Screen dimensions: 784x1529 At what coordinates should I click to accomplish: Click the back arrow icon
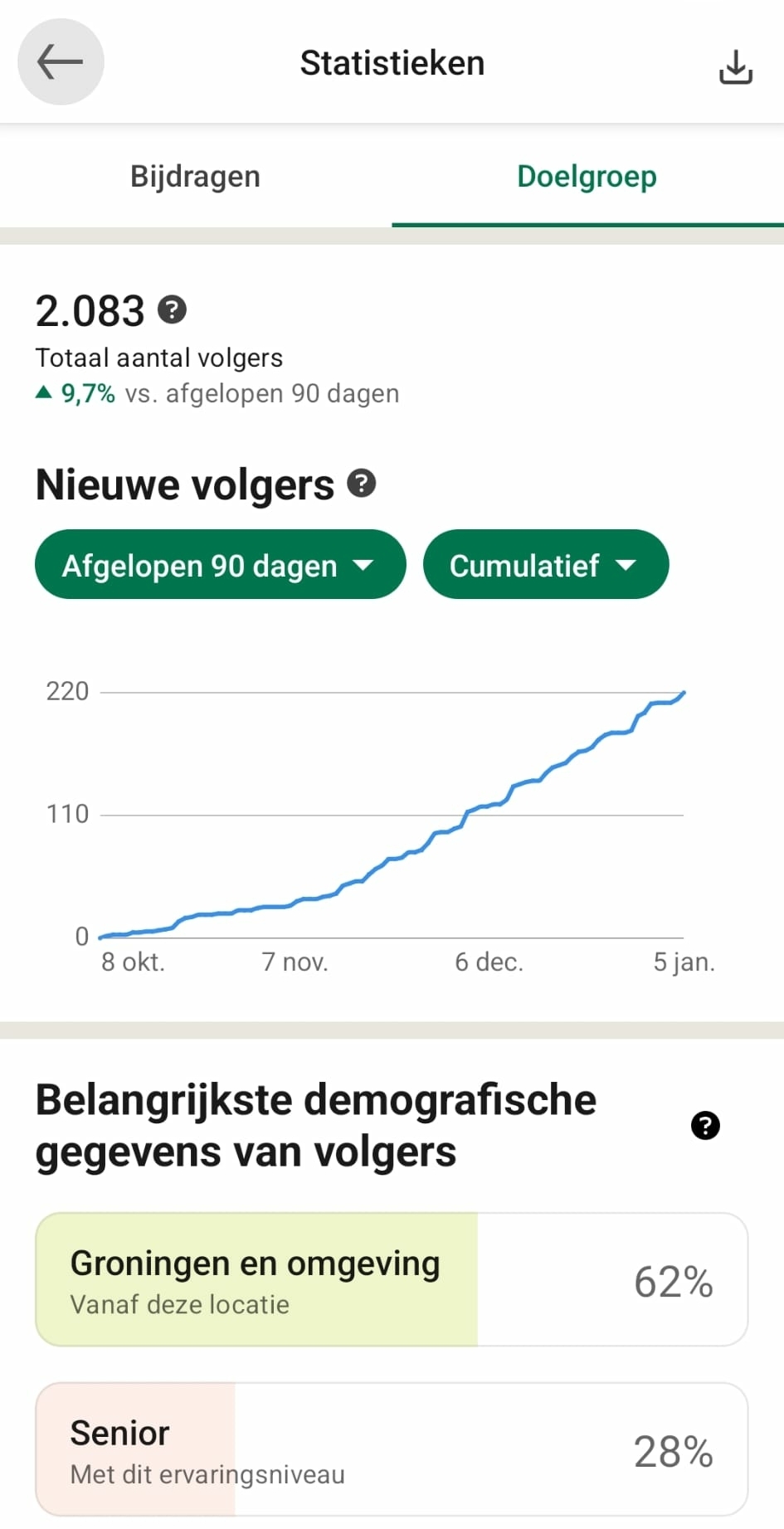[x=60, y=62]
